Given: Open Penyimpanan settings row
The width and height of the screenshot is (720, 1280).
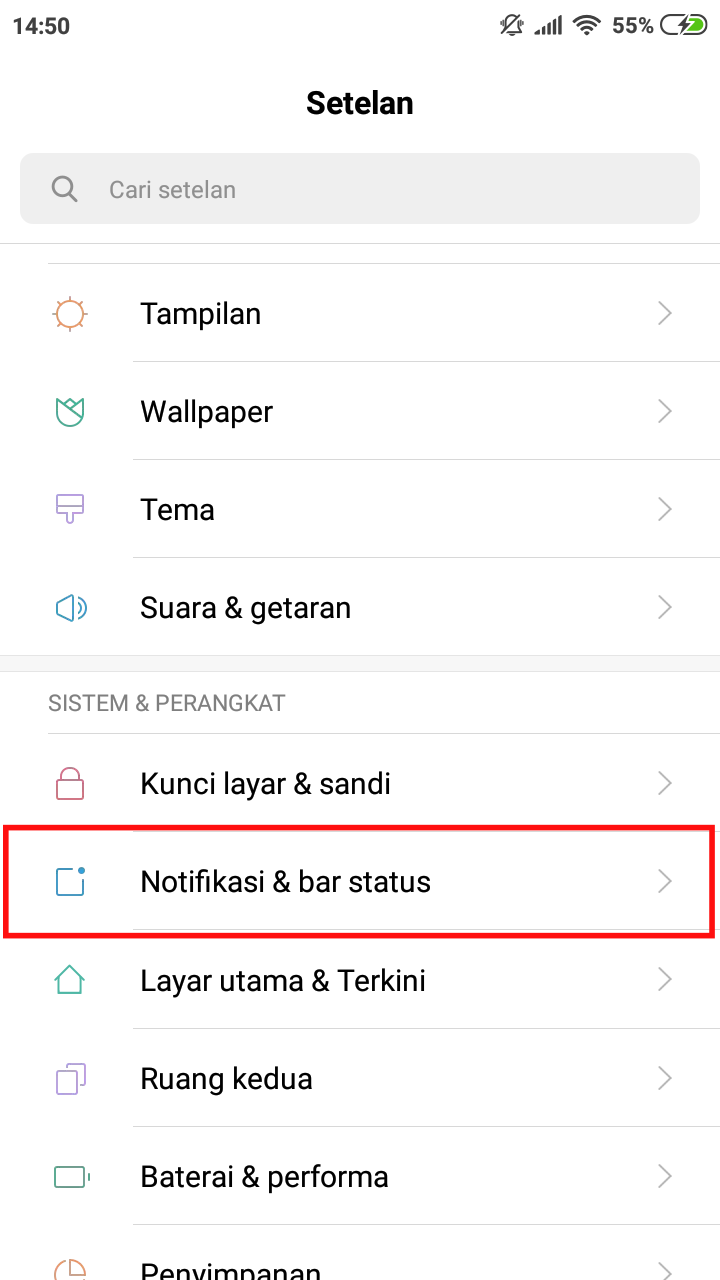Looking at the screenshot, I should coord(360,1265).
